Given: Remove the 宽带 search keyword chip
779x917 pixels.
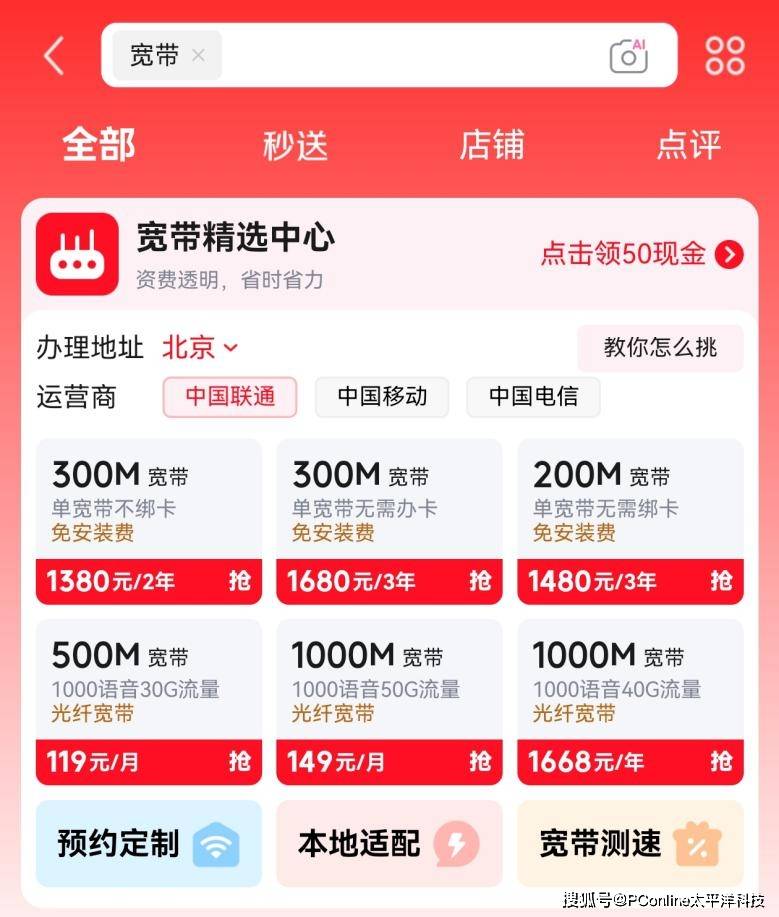Looking at the screenshot, I should 198,56.
